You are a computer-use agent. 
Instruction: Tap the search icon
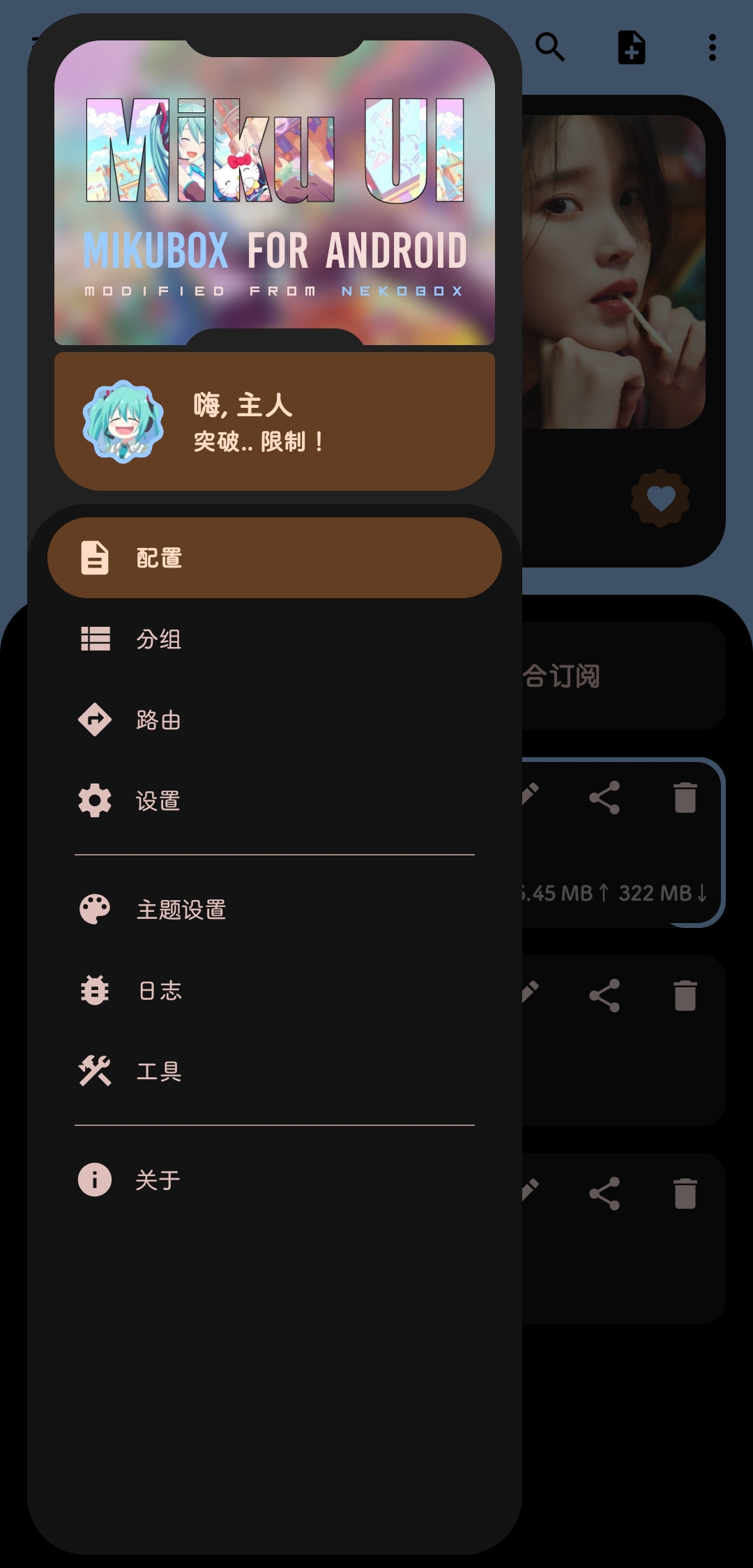click(550, 47)
